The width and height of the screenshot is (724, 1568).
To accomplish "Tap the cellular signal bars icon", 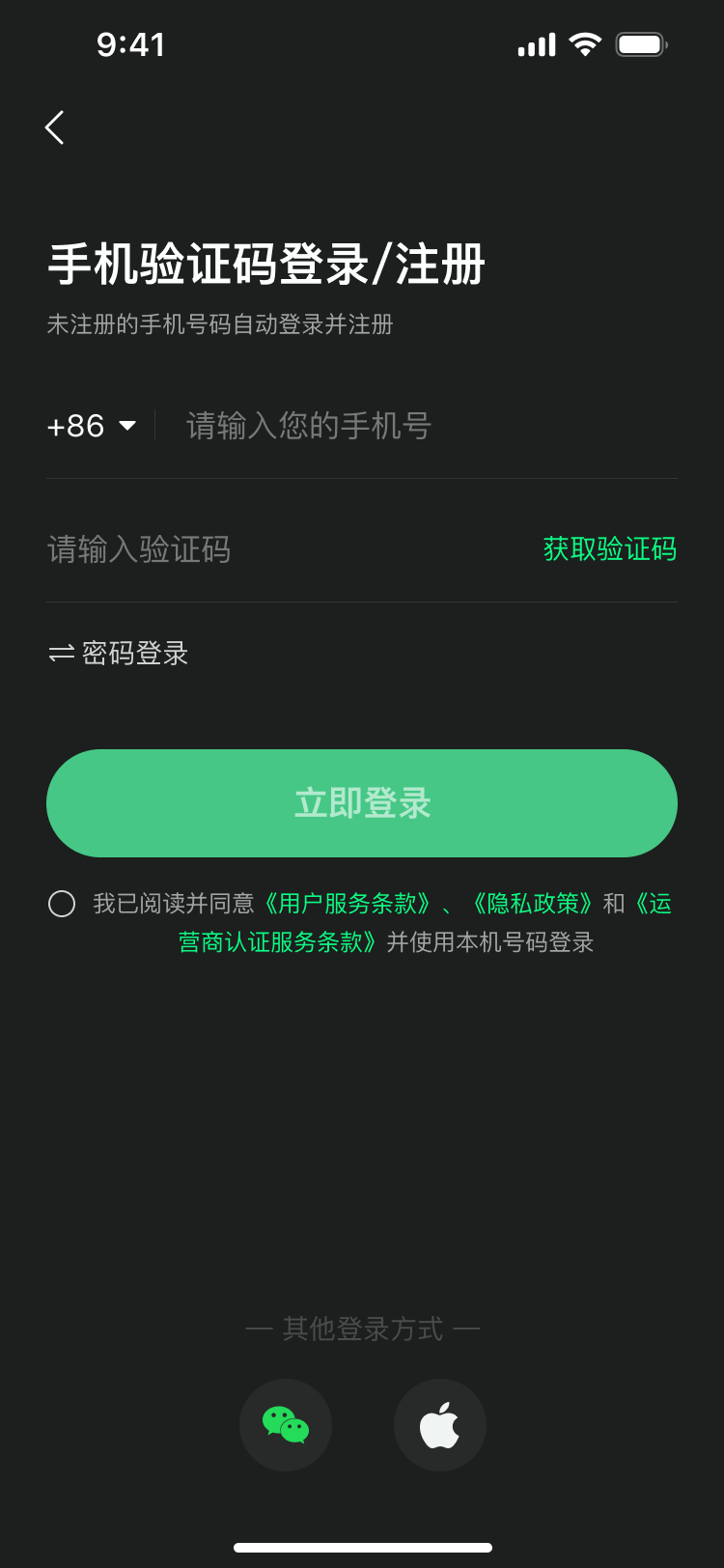I will (x=535, y=43).
